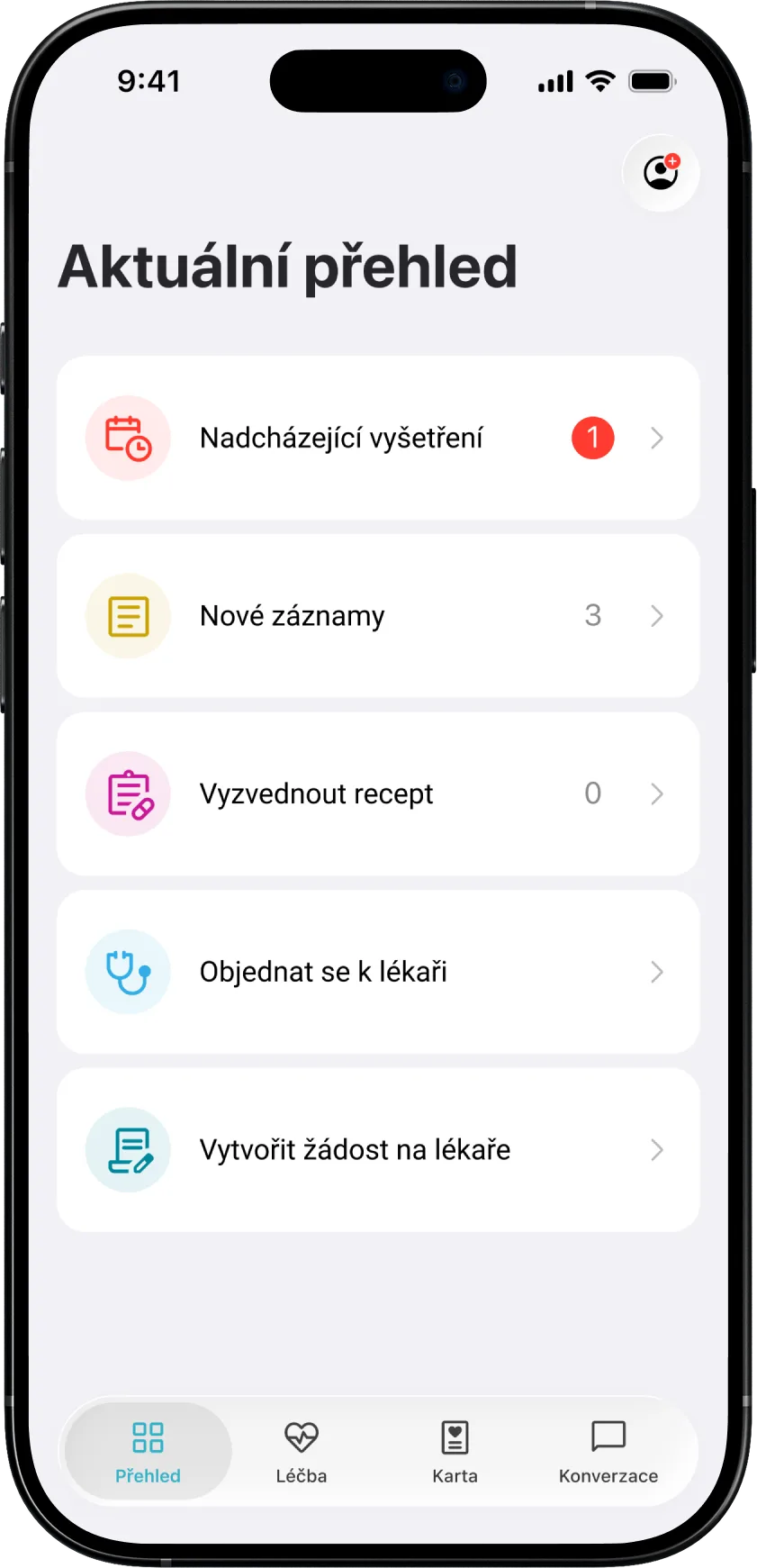Image resolution: width=757 pixels, height=1568 pixels.
Task: Select the prescription clipboard icon
Action: [x=128, y=793]
